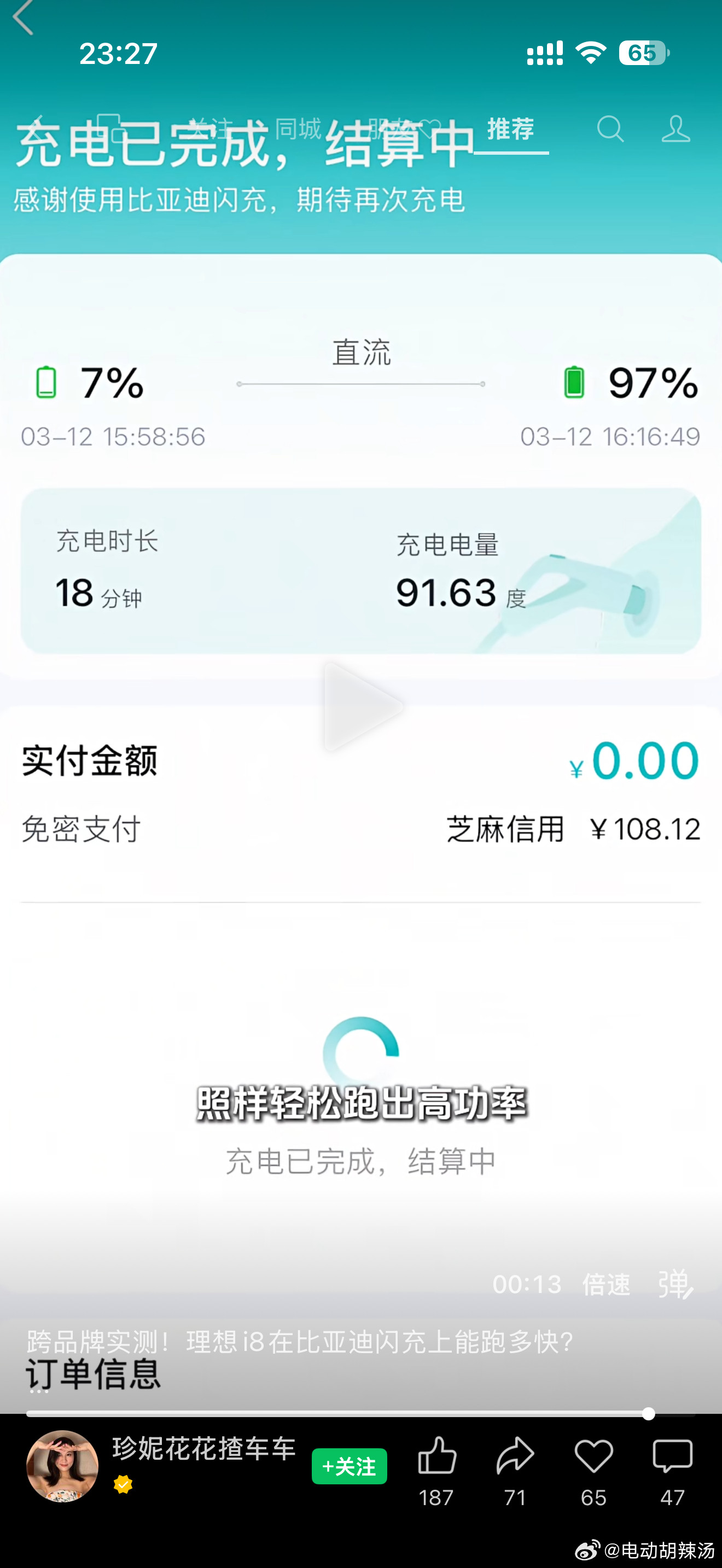Open the search on Weibo video page
722x1568 pixels.
611,129
